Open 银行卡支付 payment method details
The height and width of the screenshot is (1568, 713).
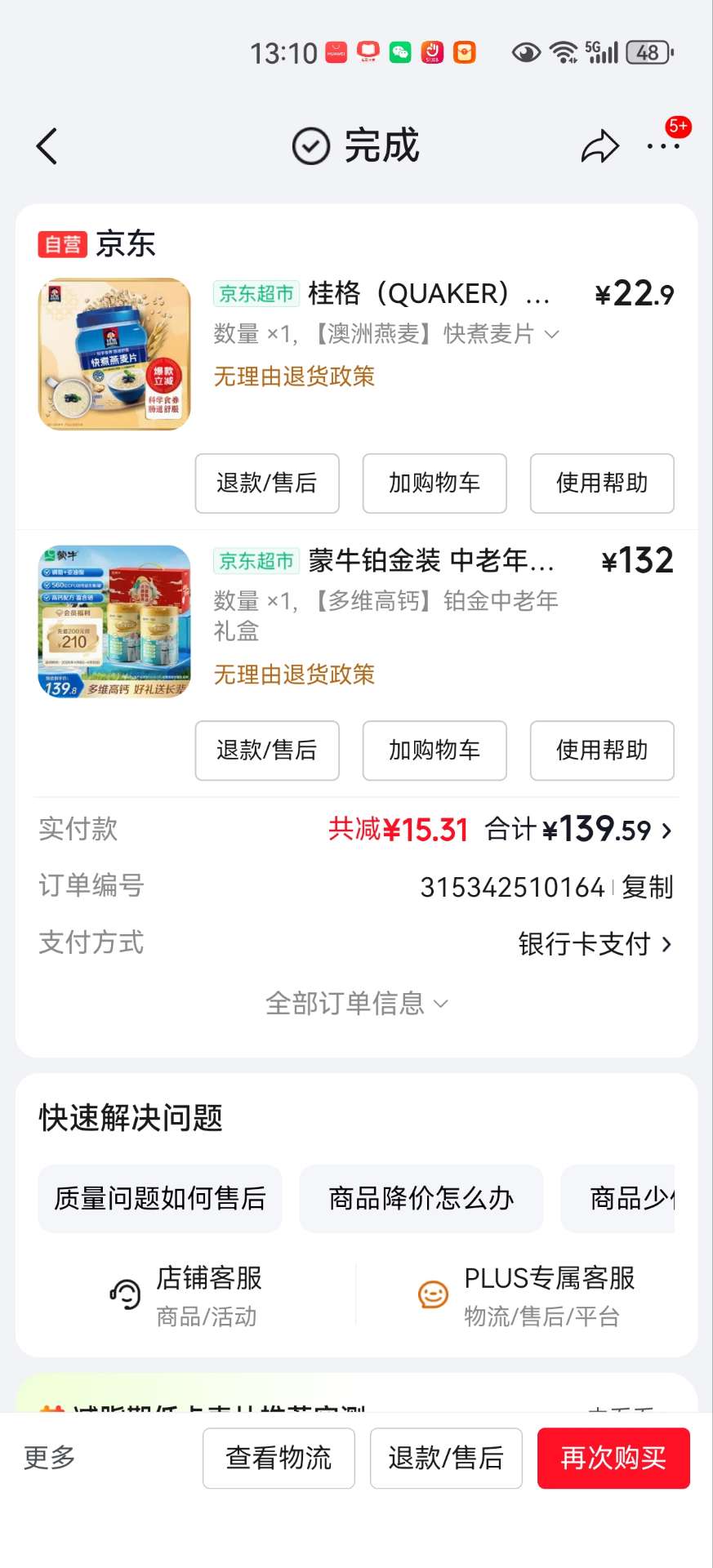coord(595,944)
